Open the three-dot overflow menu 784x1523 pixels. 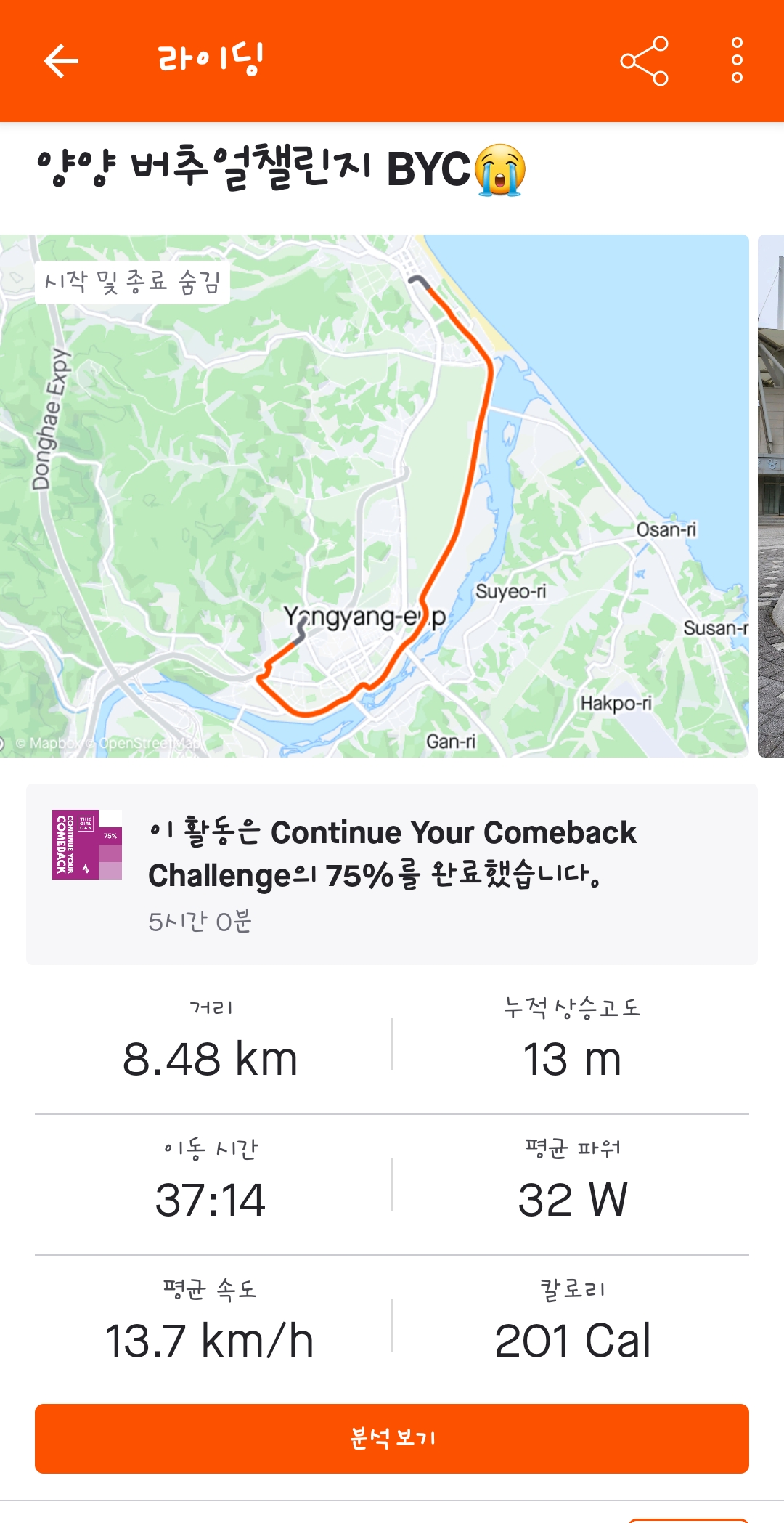pyautogui.click(x=737, y=60)
